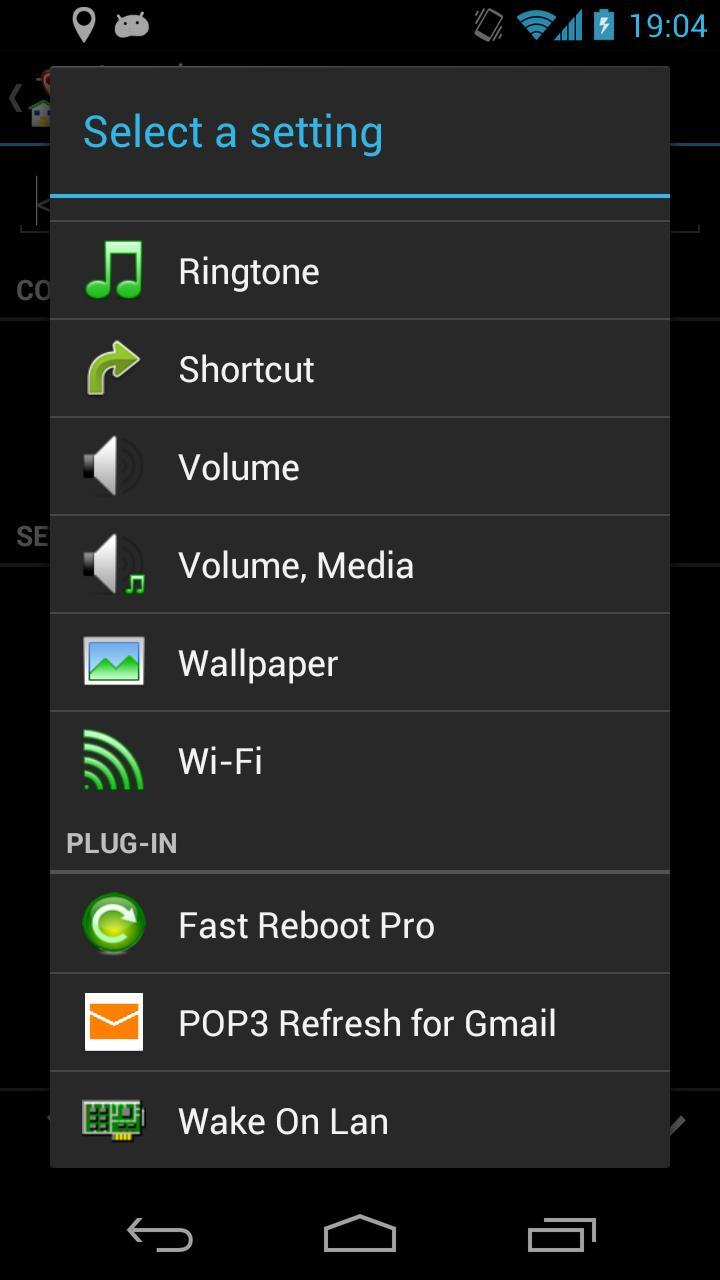Click the Volume speaker icon
720x1280 pixels.
pyautogui.click(x=113, y=466)
